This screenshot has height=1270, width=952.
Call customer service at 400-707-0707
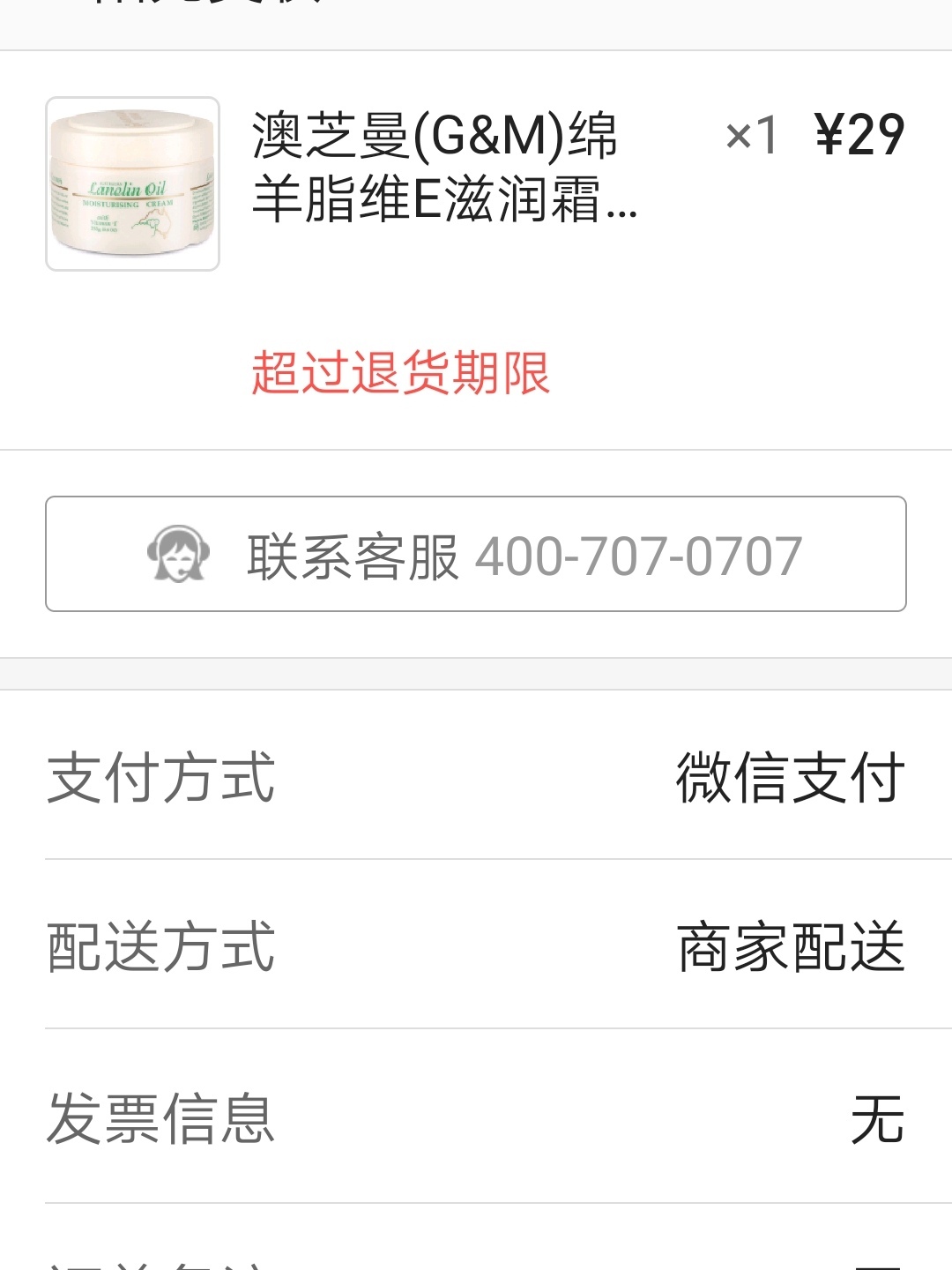pos(476,555)
